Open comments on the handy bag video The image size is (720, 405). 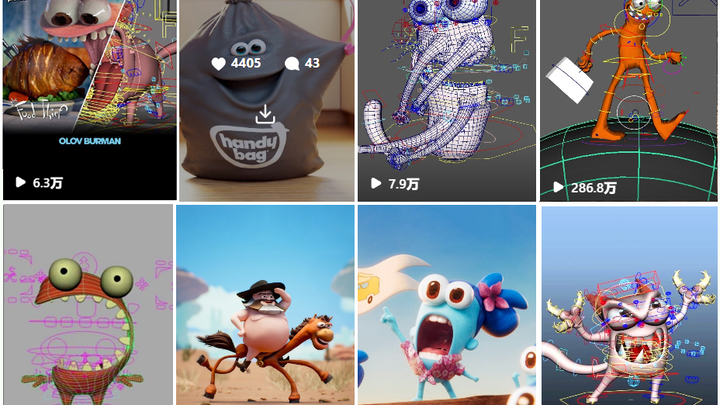coord(292,63)
